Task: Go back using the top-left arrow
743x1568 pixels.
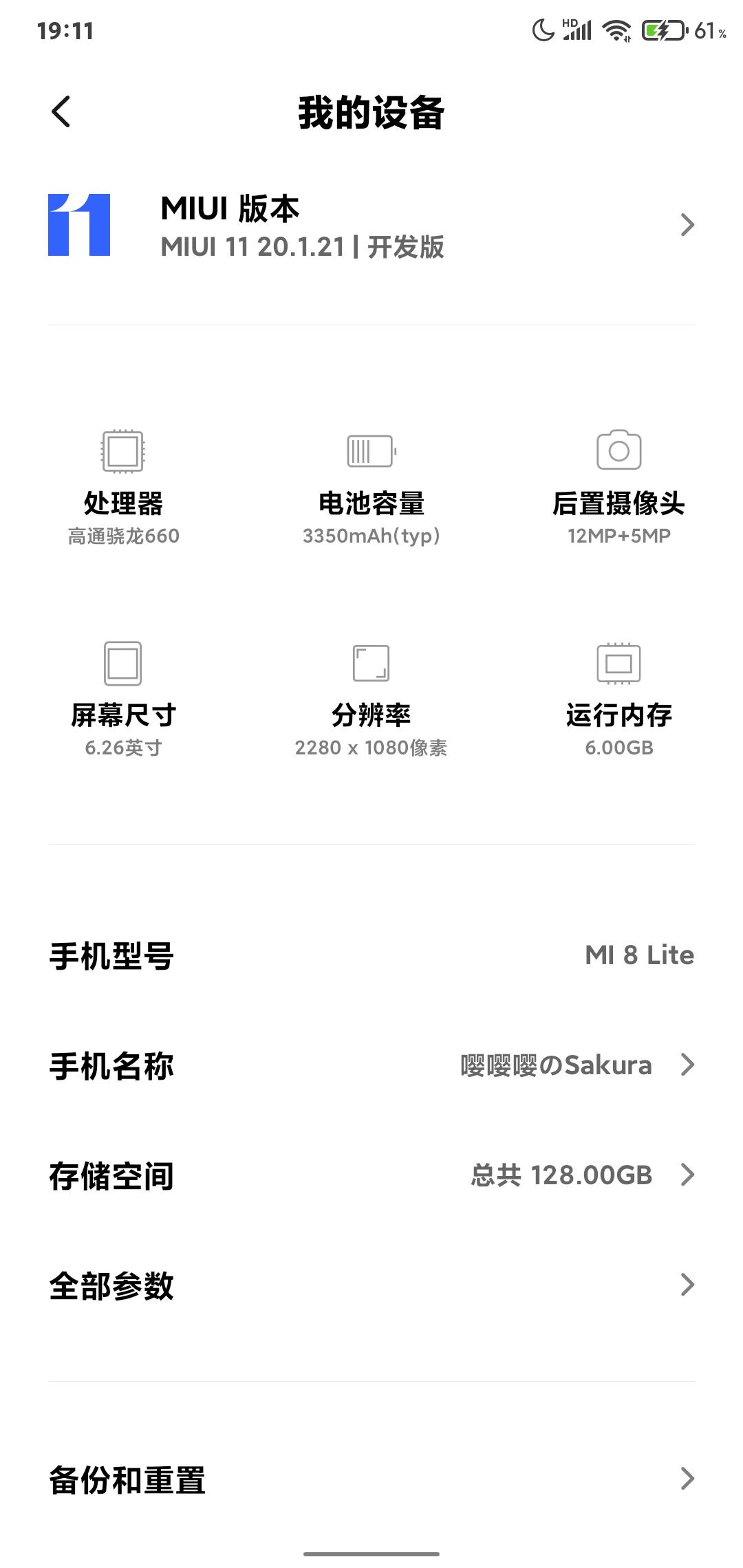Action: [x=61, y=111]
